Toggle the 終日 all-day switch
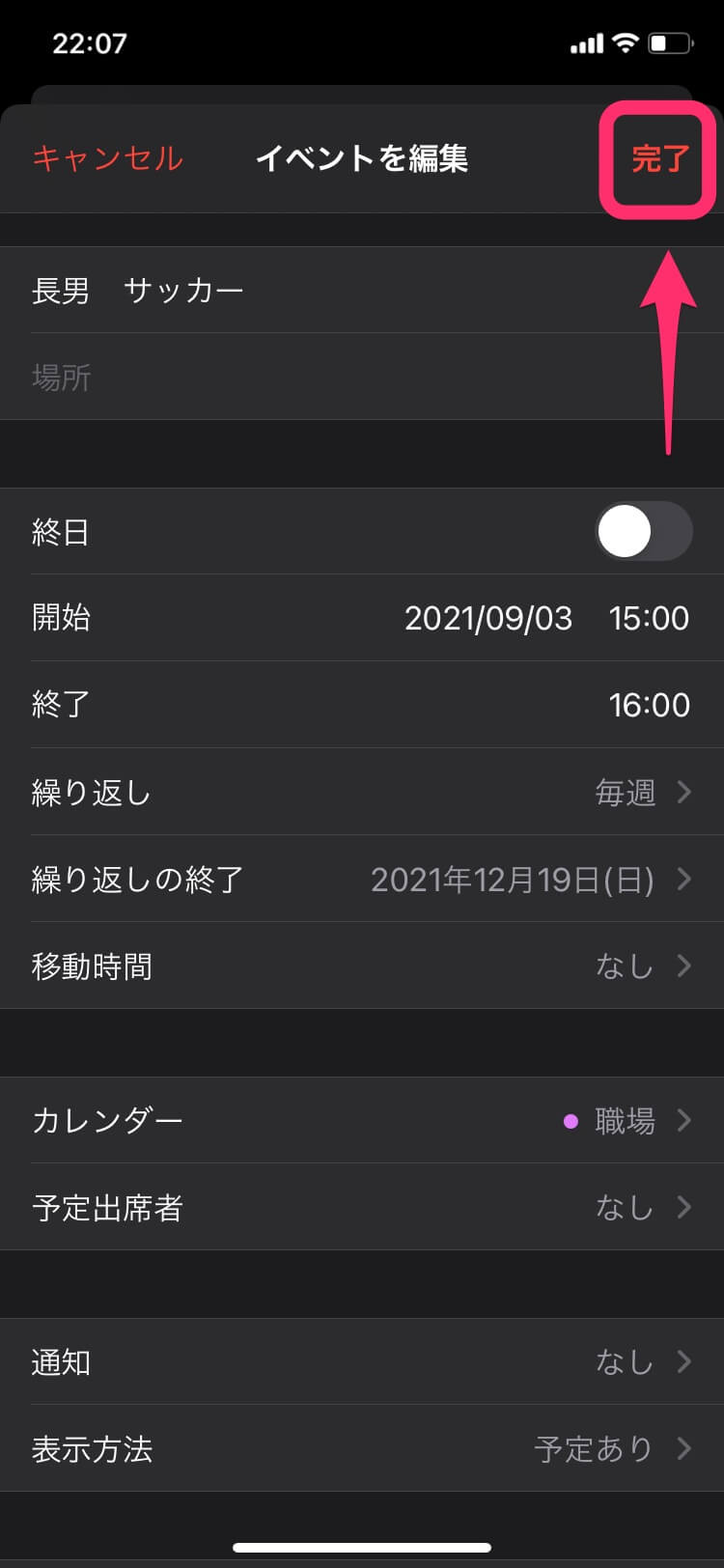 tap(644, 531)
